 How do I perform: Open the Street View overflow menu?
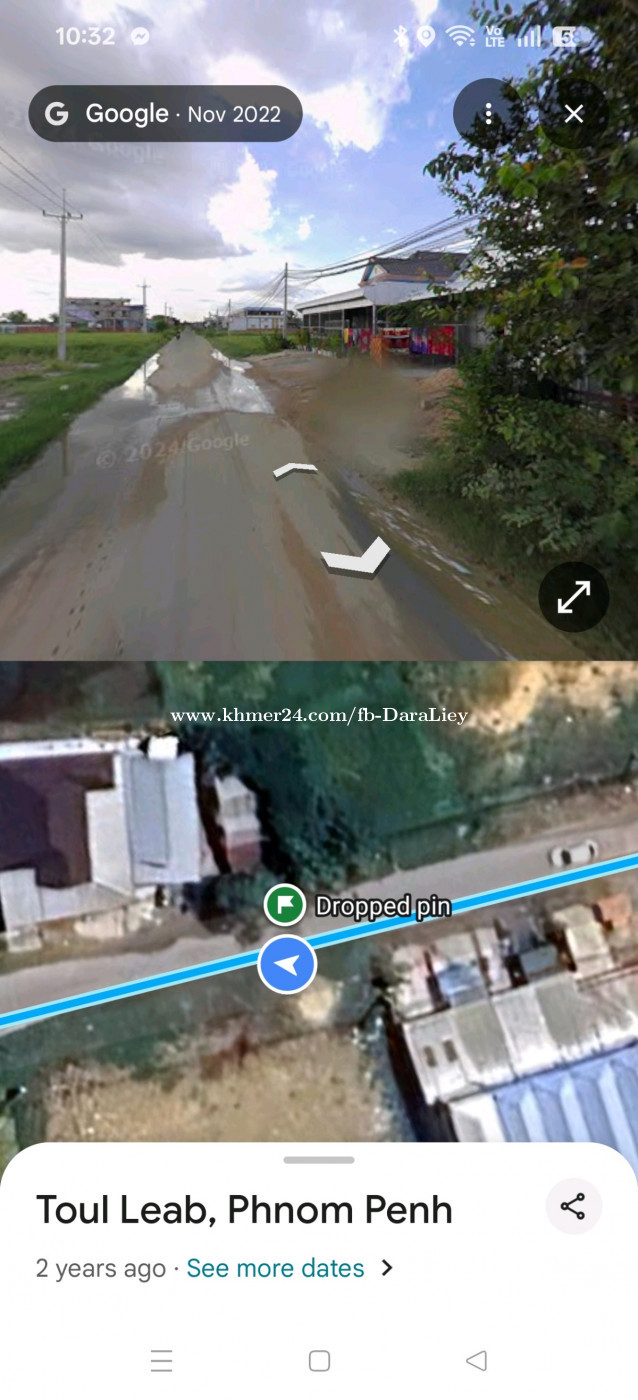point(488,114)
